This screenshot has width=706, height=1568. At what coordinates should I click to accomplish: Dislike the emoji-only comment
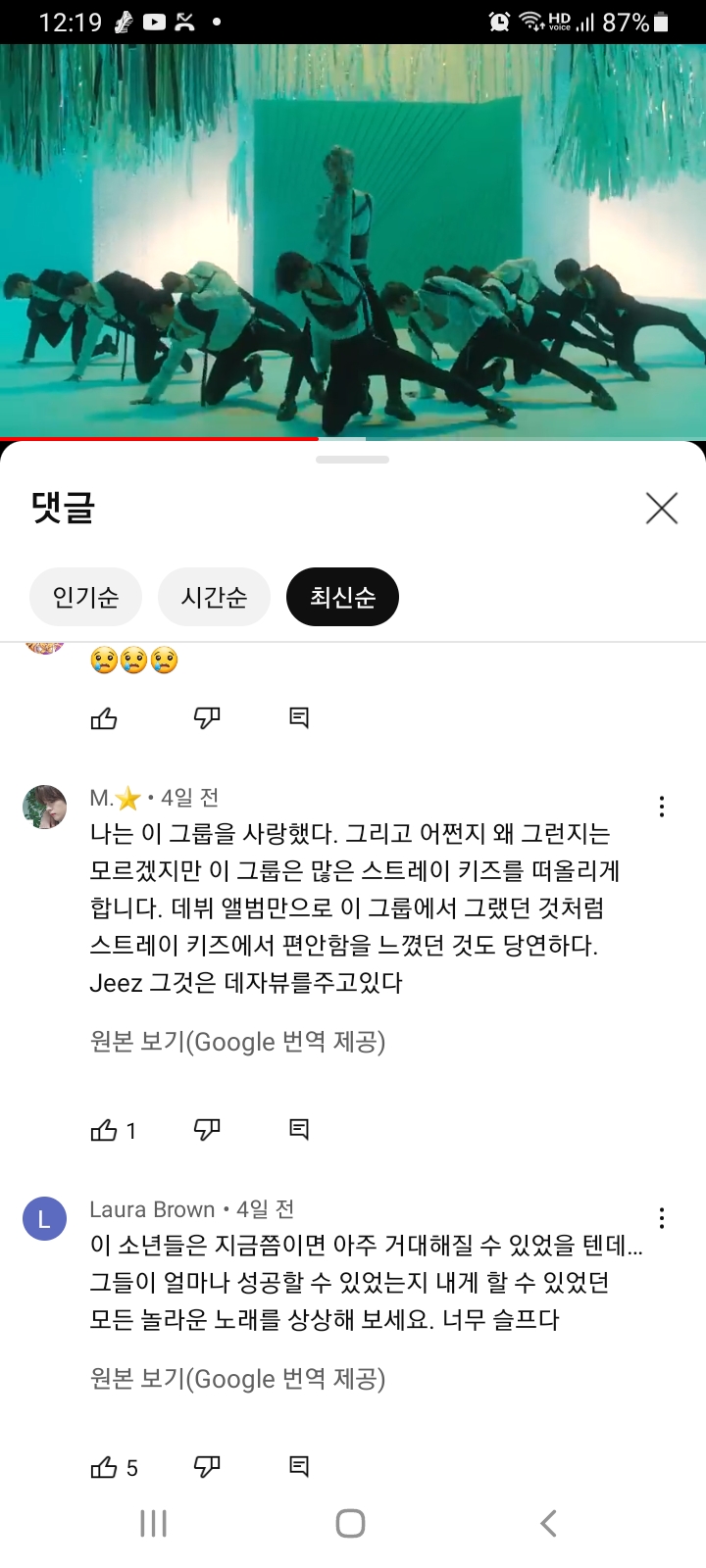point(205,717)
